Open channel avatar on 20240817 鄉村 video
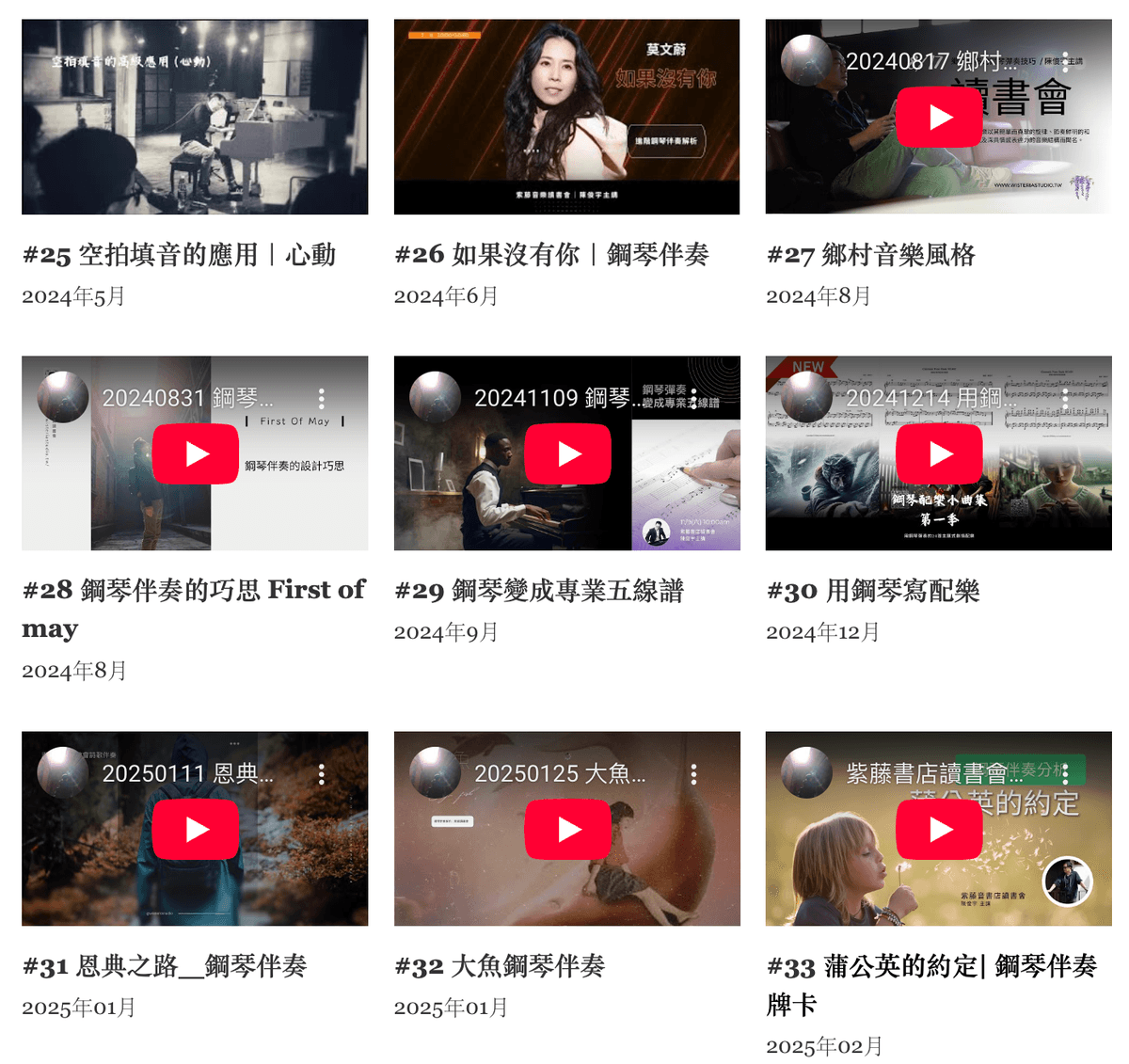The height and width of the screenshot is (1064, 1129). [x=807, y=61]
